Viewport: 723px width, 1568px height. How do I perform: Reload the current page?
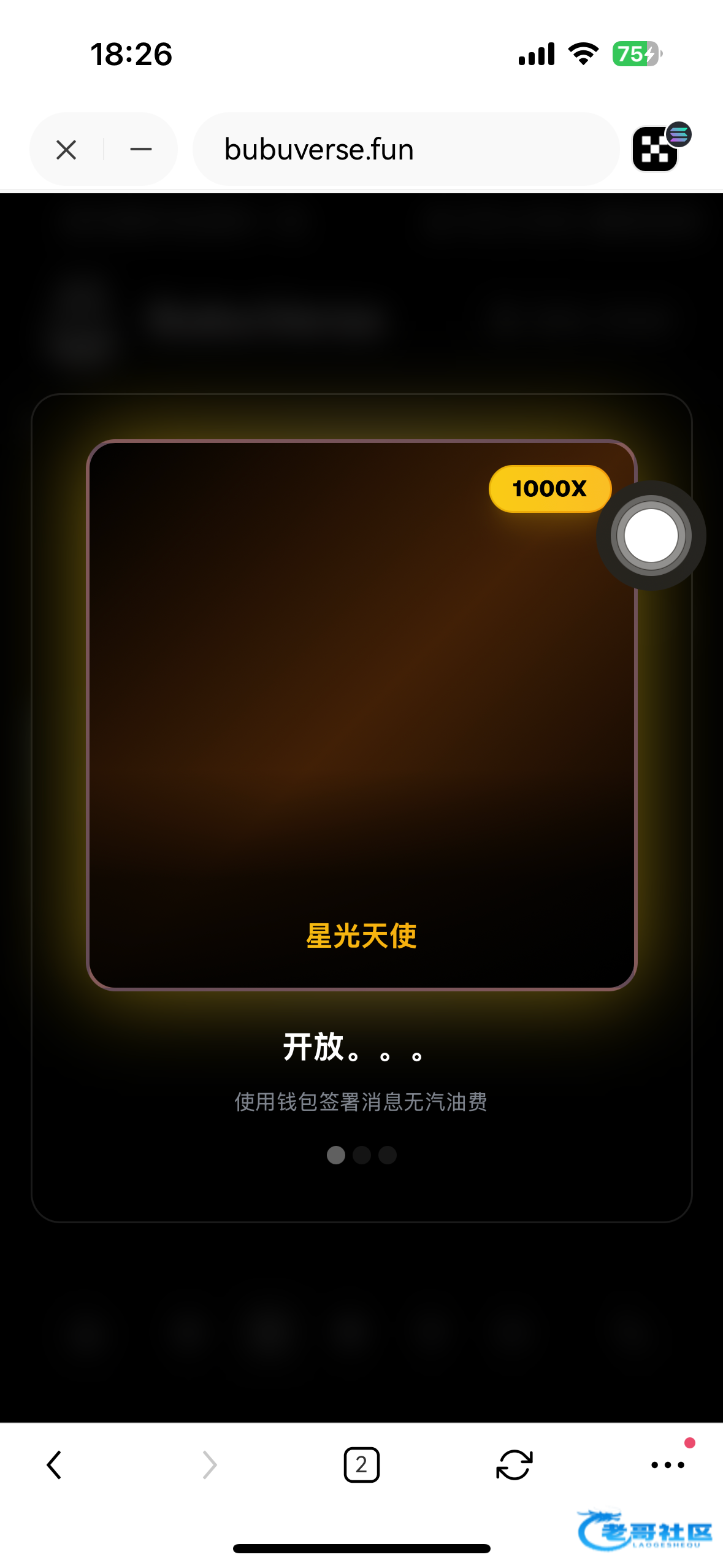[514, 1465]
